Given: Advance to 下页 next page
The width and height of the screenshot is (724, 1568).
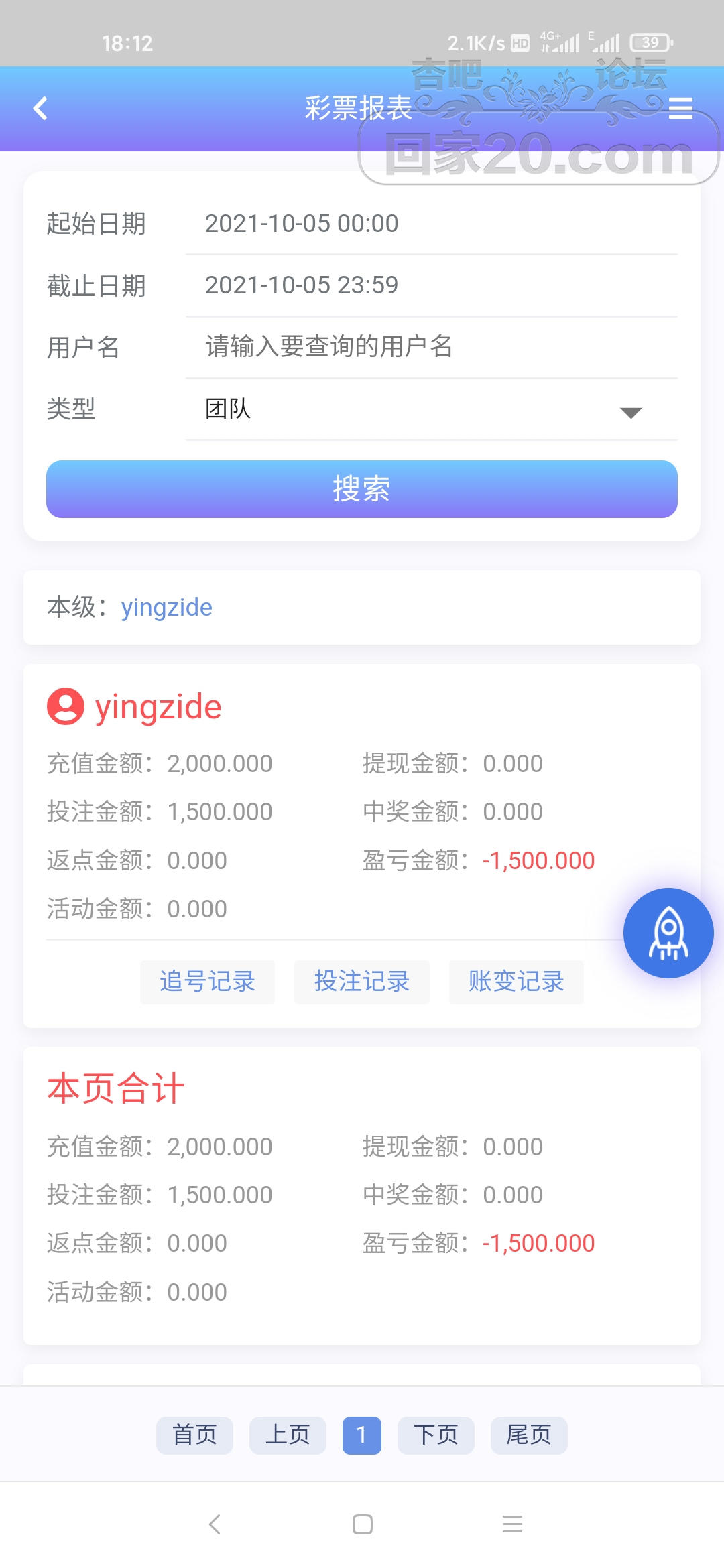Looking at the screenshot, I should (436, 1435).
